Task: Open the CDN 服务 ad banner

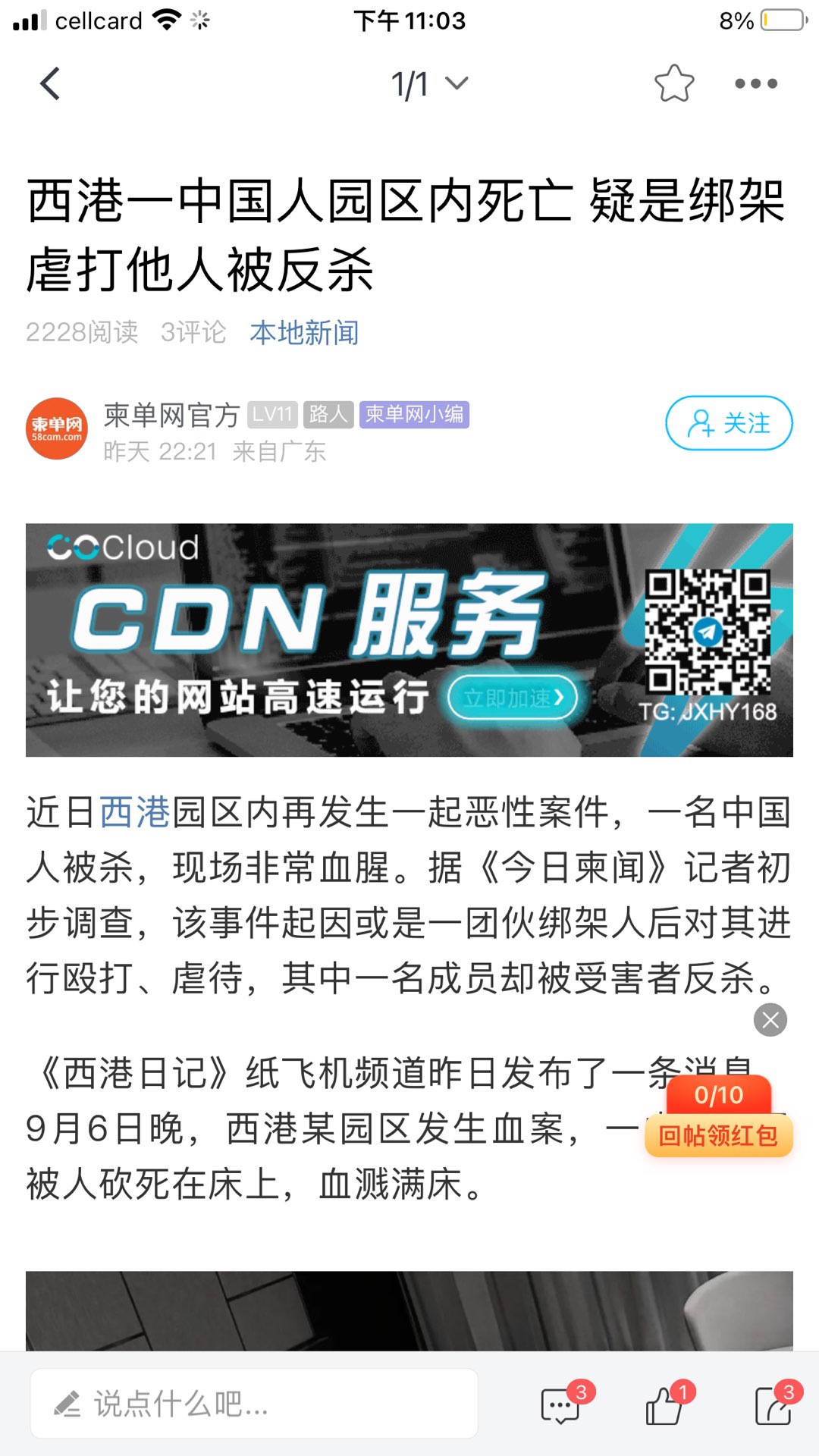Action: tap(409, 640)
